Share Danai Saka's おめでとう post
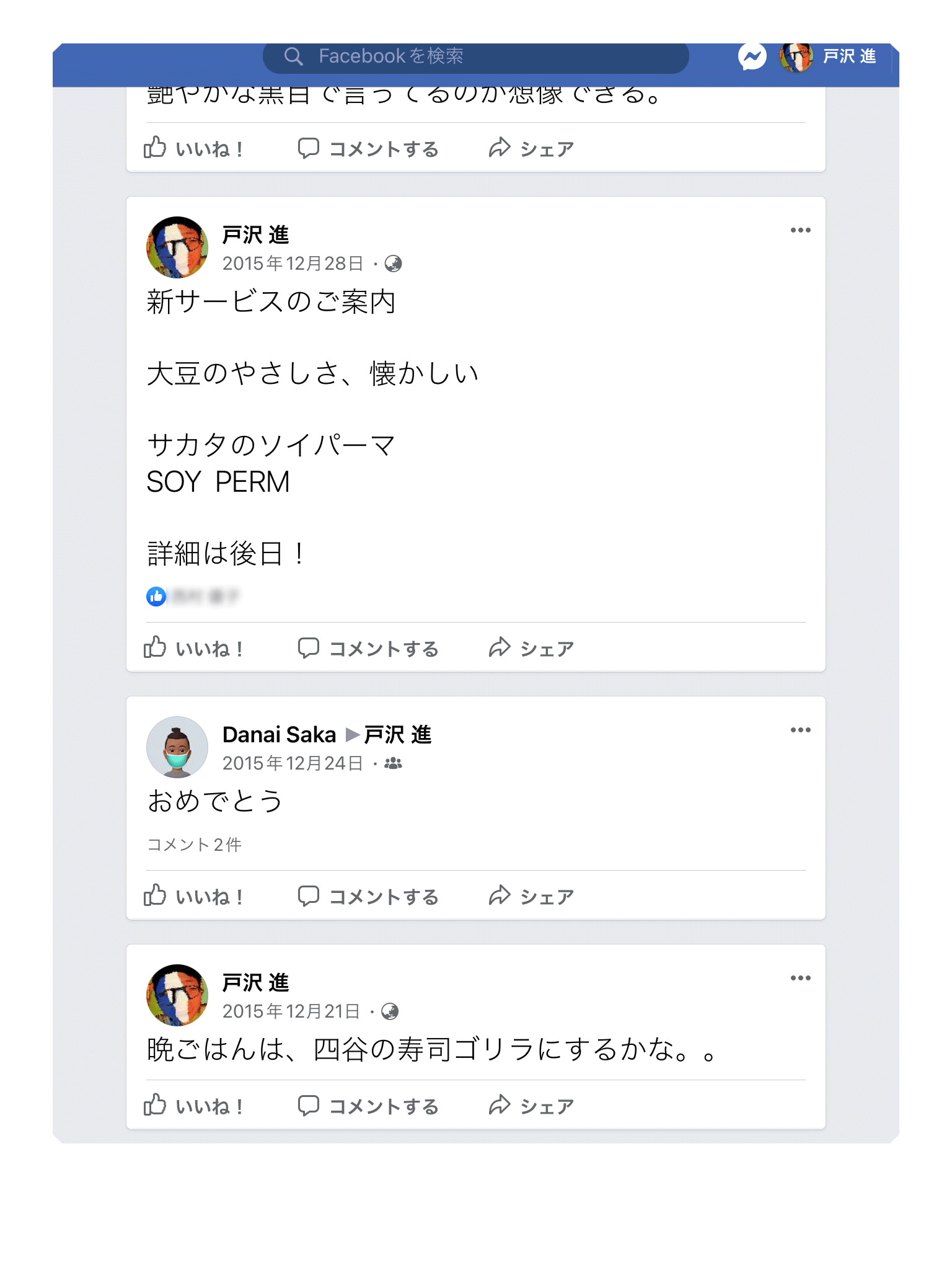Screen dimensions: 952x1270 (531, 897)
